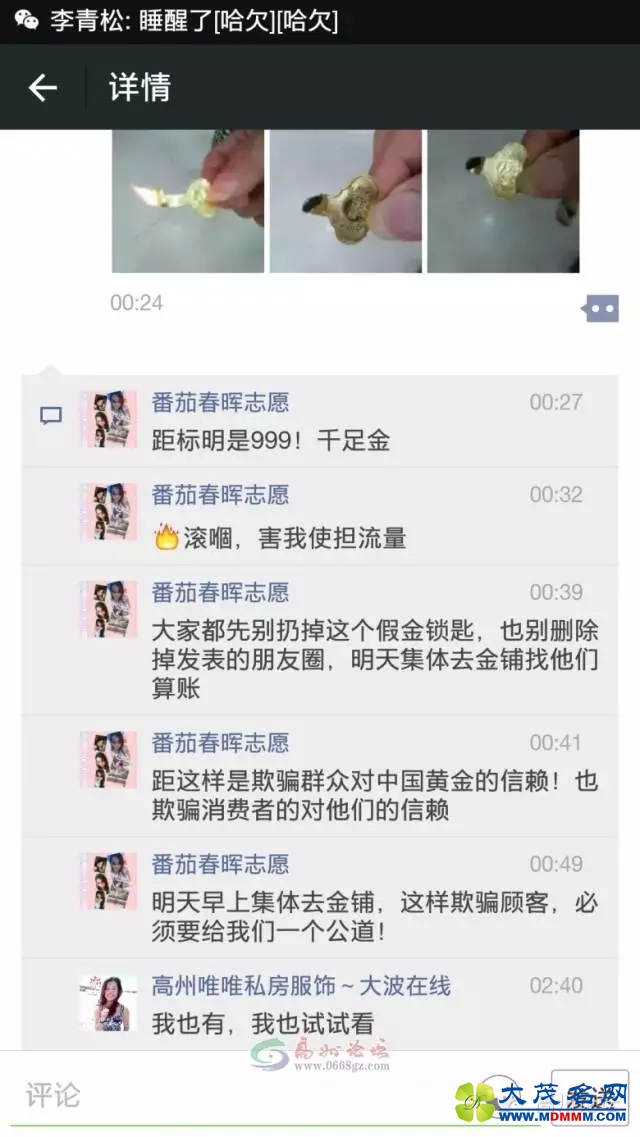This screenshot has width=640, height=1137.
Task: Tap the 00:39 comment about 假金锁匙
Action: (375, 658)
